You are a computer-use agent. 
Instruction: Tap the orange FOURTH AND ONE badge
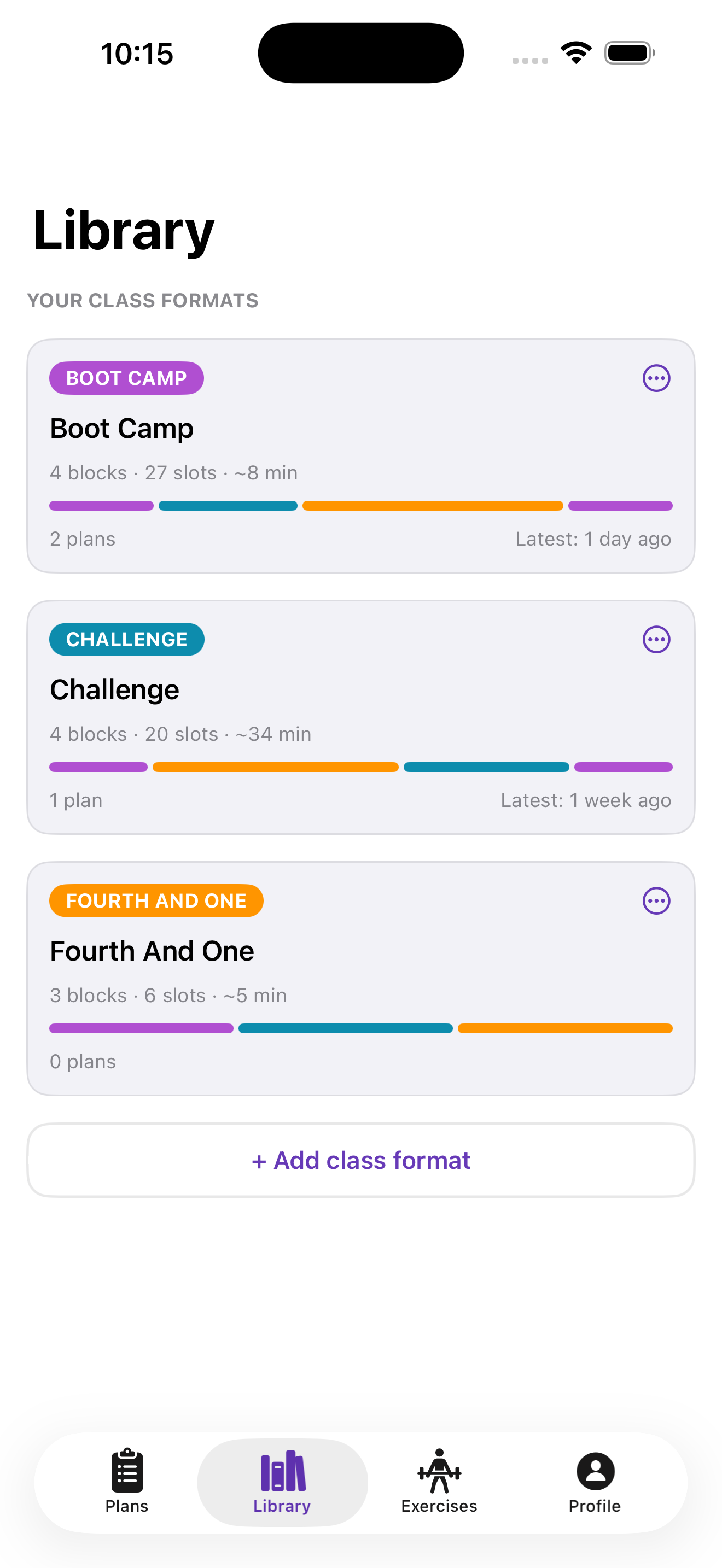156,900
